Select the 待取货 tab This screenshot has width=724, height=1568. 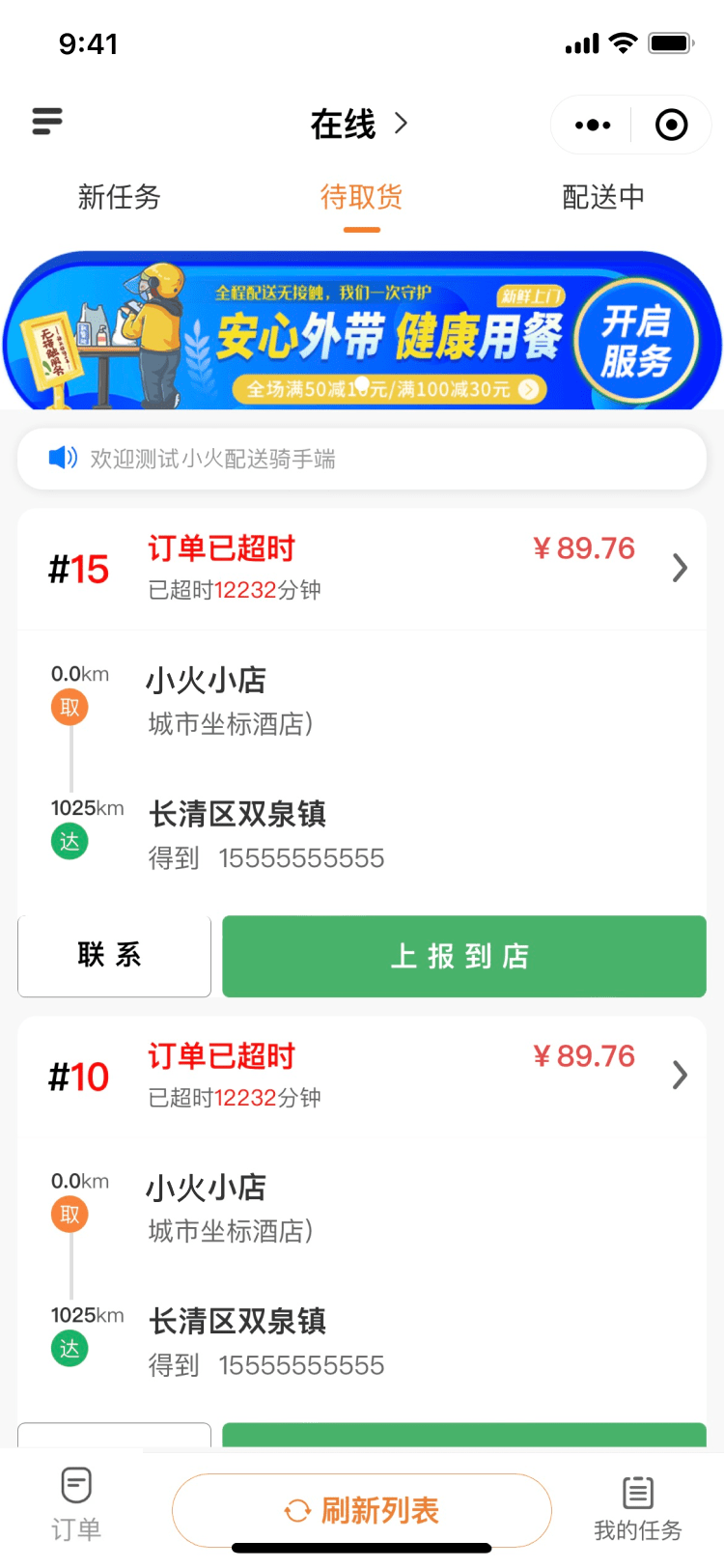point(361,197)
